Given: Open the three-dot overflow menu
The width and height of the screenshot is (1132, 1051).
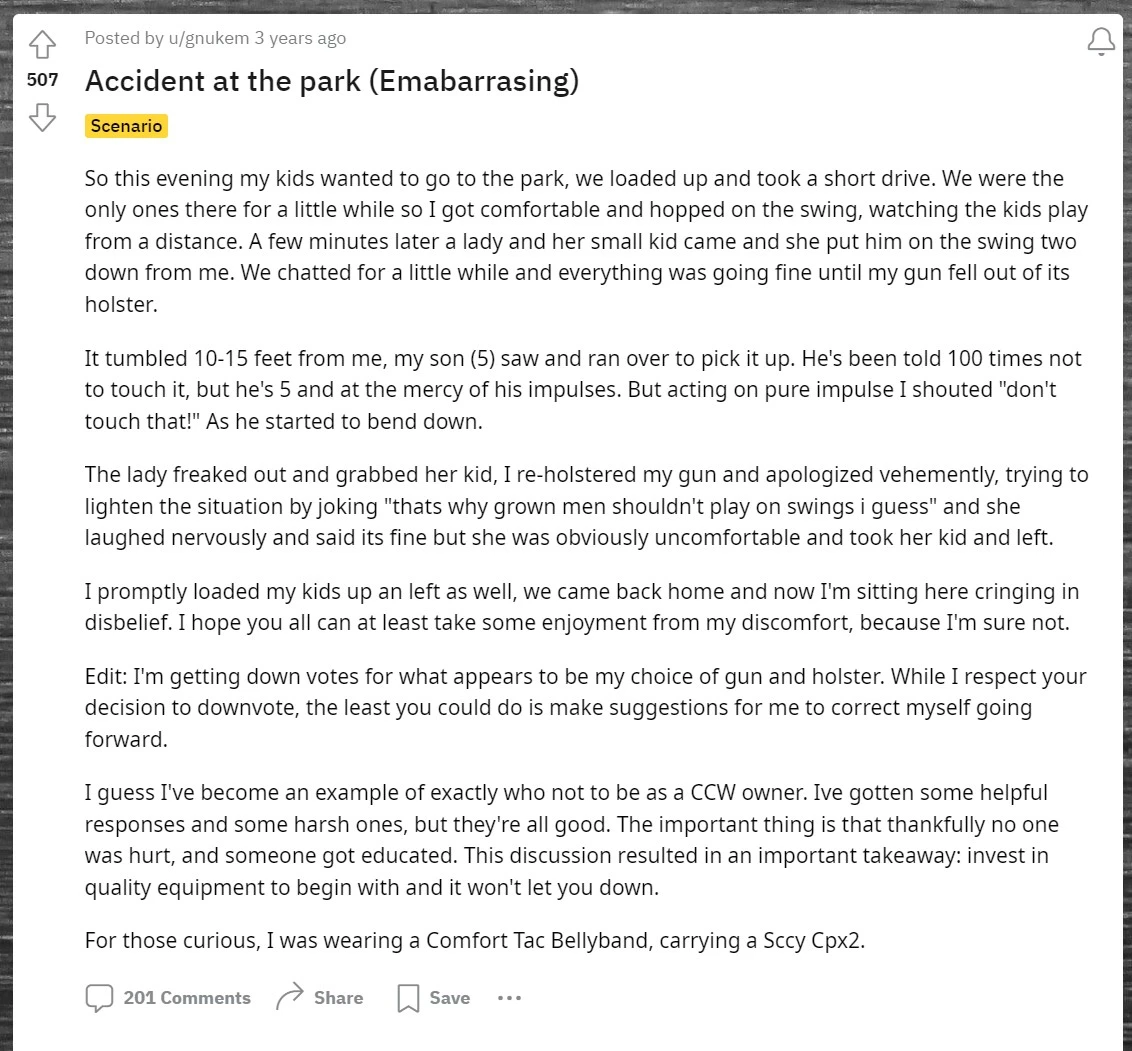Looking at the screenshot, I should point(509,998).
